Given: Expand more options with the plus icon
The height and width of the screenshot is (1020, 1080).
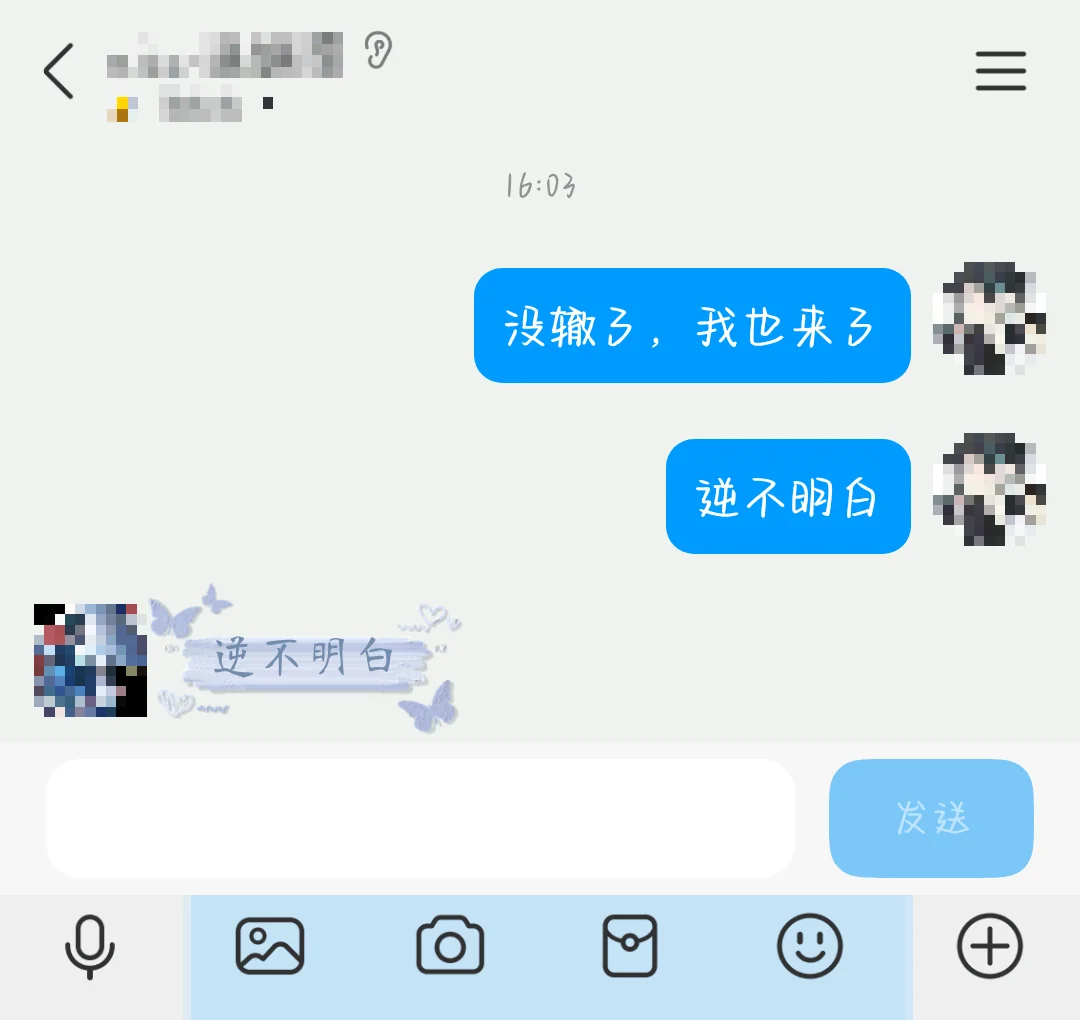Looking at the screenshot, I should tap(990, 946).
